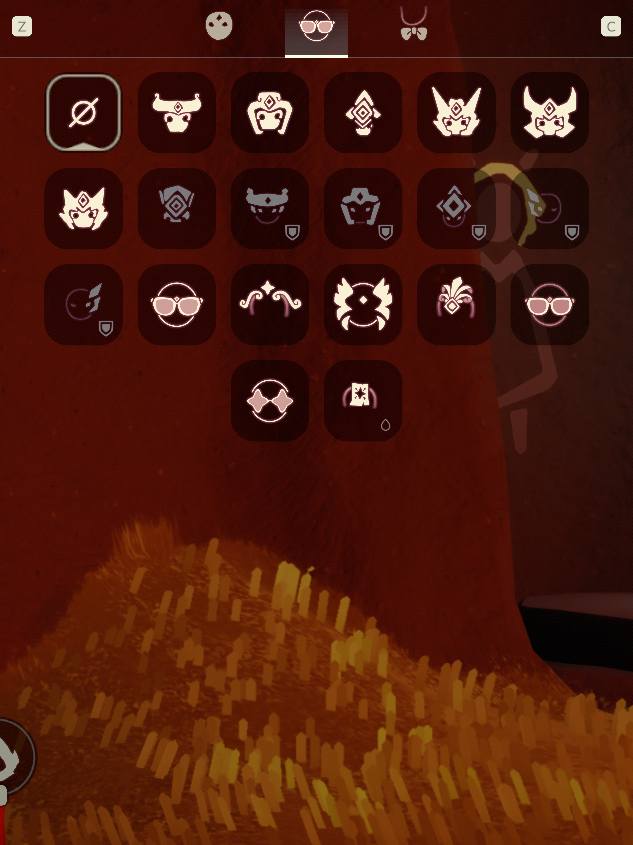Choose the square helmet mask
This screenshot has width=633, height=845.
pos(270,112)
